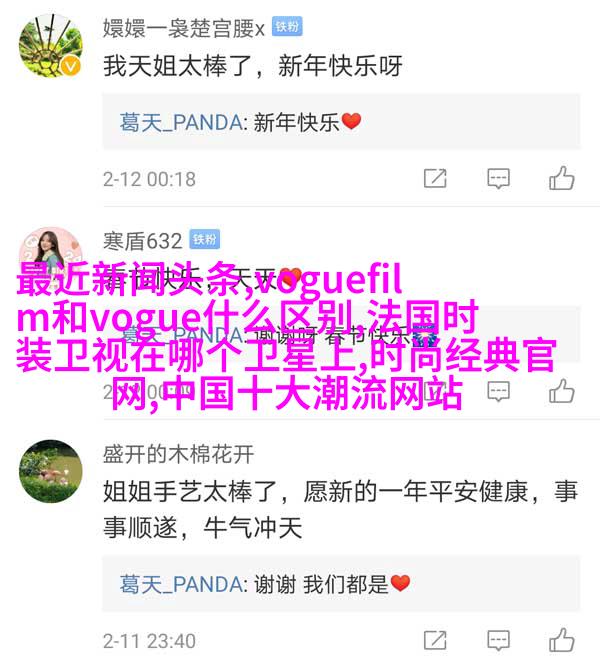Open the profile of 寒盾632

(x=142, y=240)
